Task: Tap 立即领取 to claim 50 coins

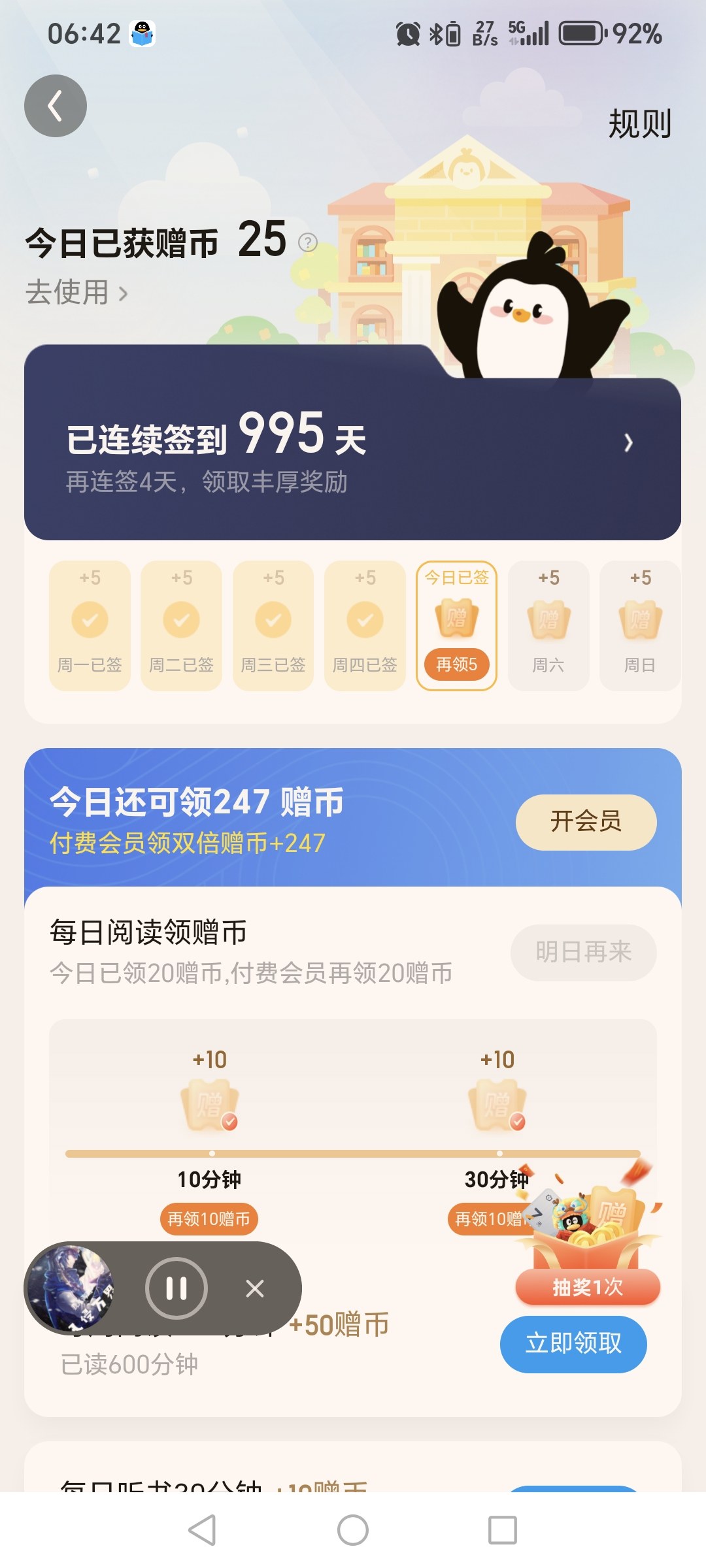Action: tap(573, 1343)
